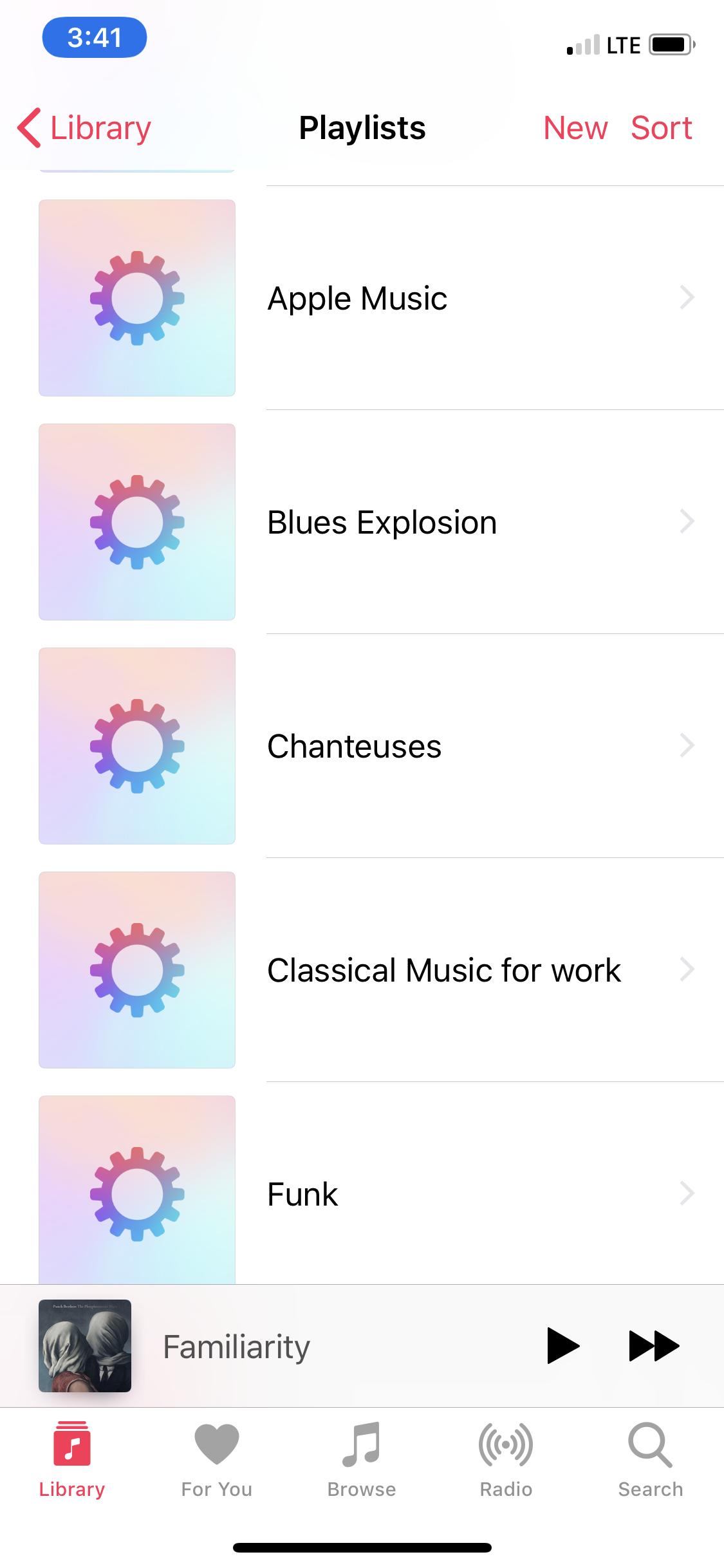
Task: Tap the Funk playlist gear artwork
Action: [136, 1194]
